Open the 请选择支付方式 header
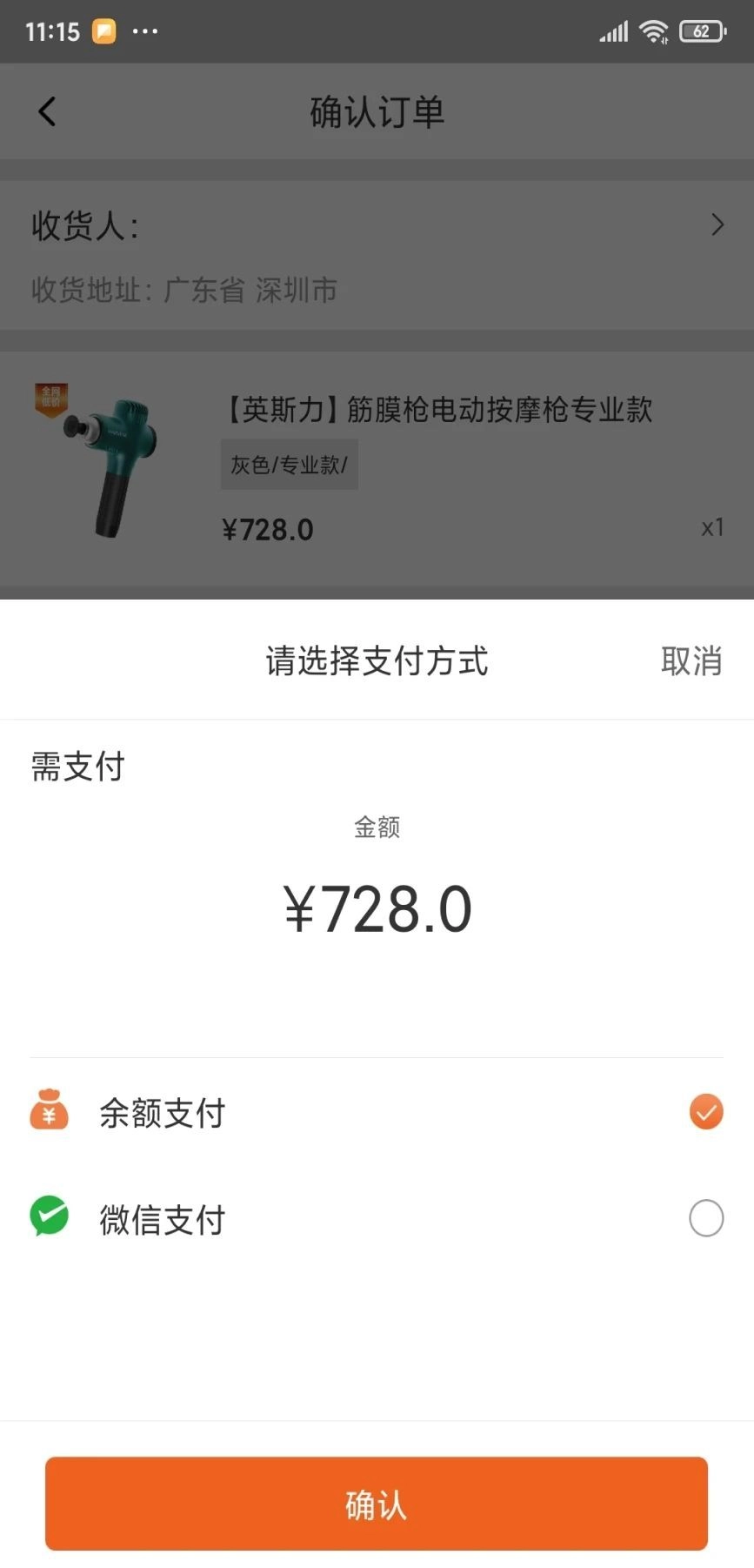Screen dimensions: 754x1568 pyautogui.click(x=377, y=661)
